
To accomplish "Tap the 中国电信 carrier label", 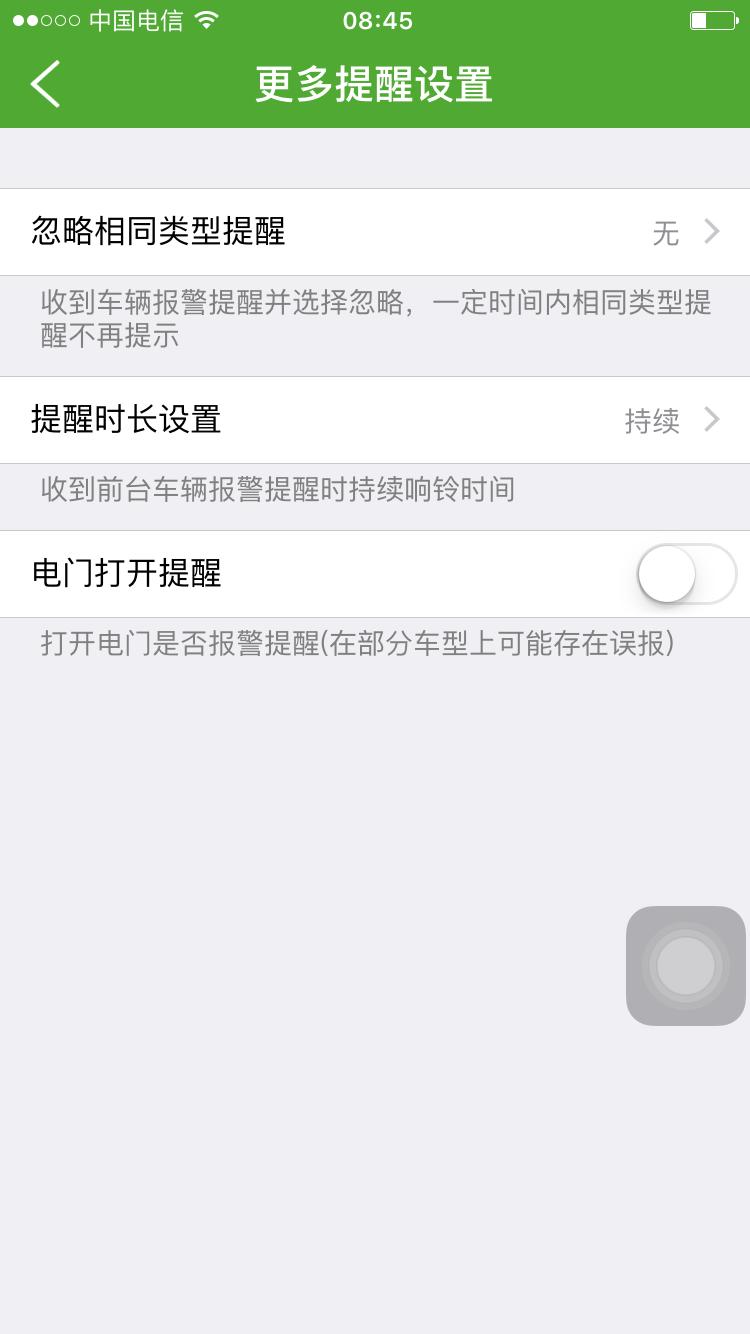I will coord(140,19).
